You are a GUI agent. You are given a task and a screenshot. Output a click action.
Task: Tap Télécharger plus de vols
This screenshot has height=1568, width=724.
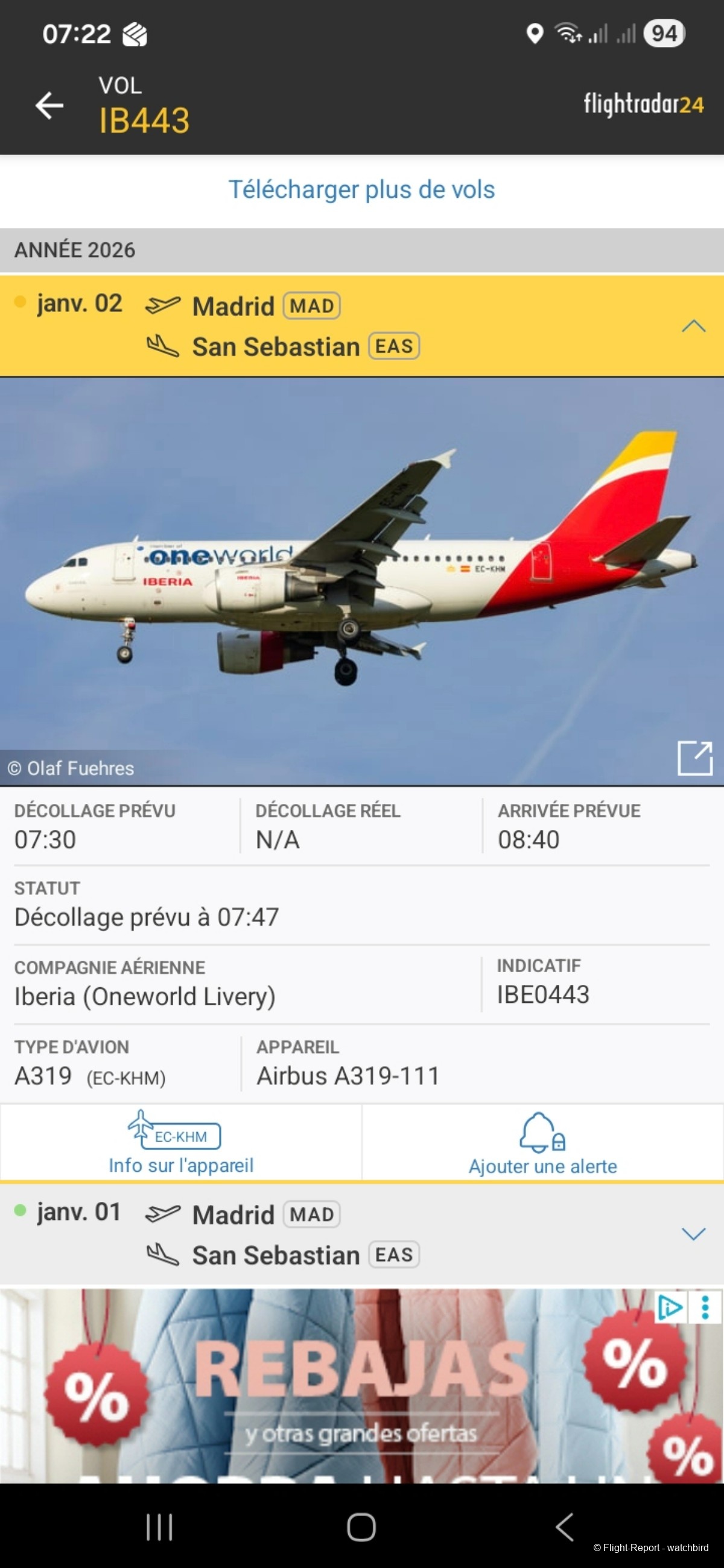pyautogui.click(x=361, y=189)
